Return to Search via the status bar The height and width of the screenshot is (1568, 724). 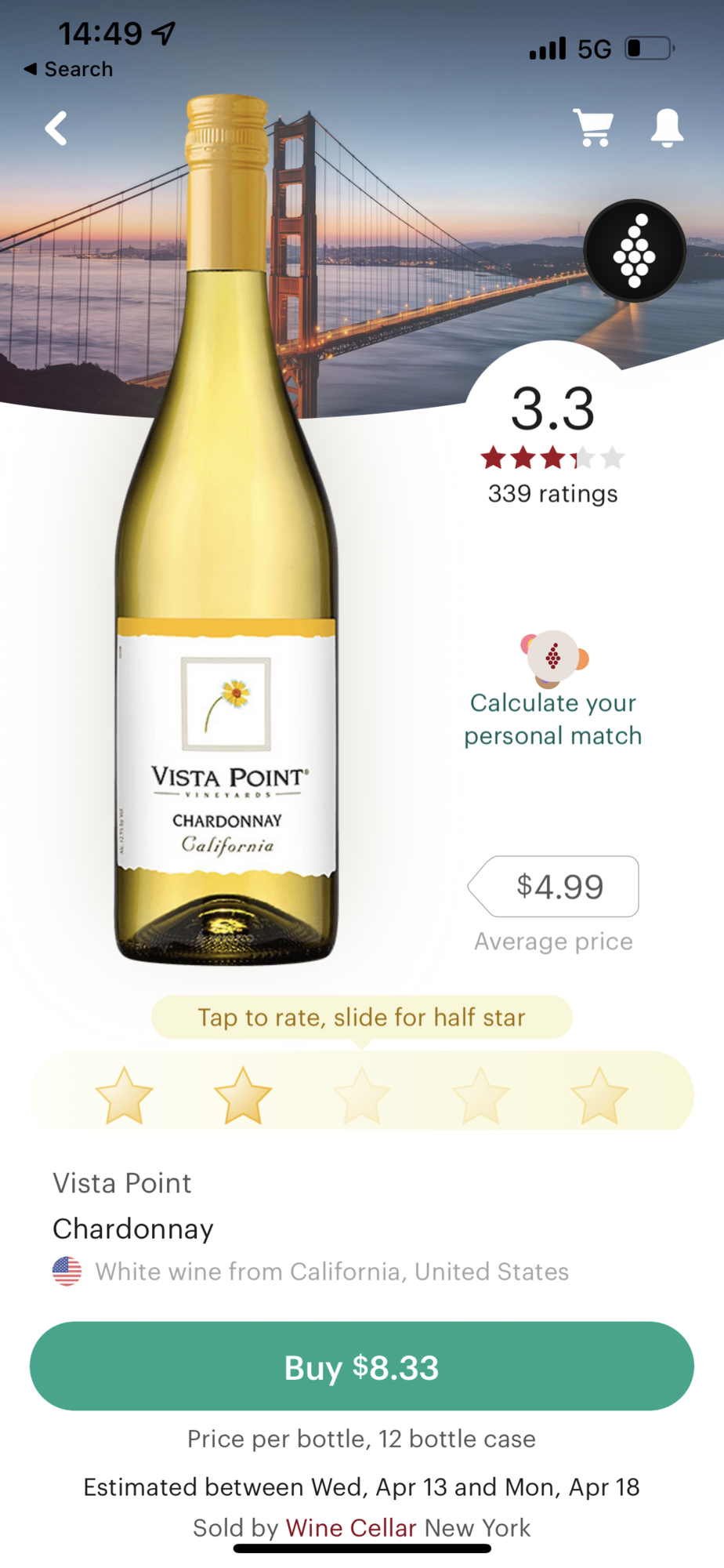click(69, 69)
